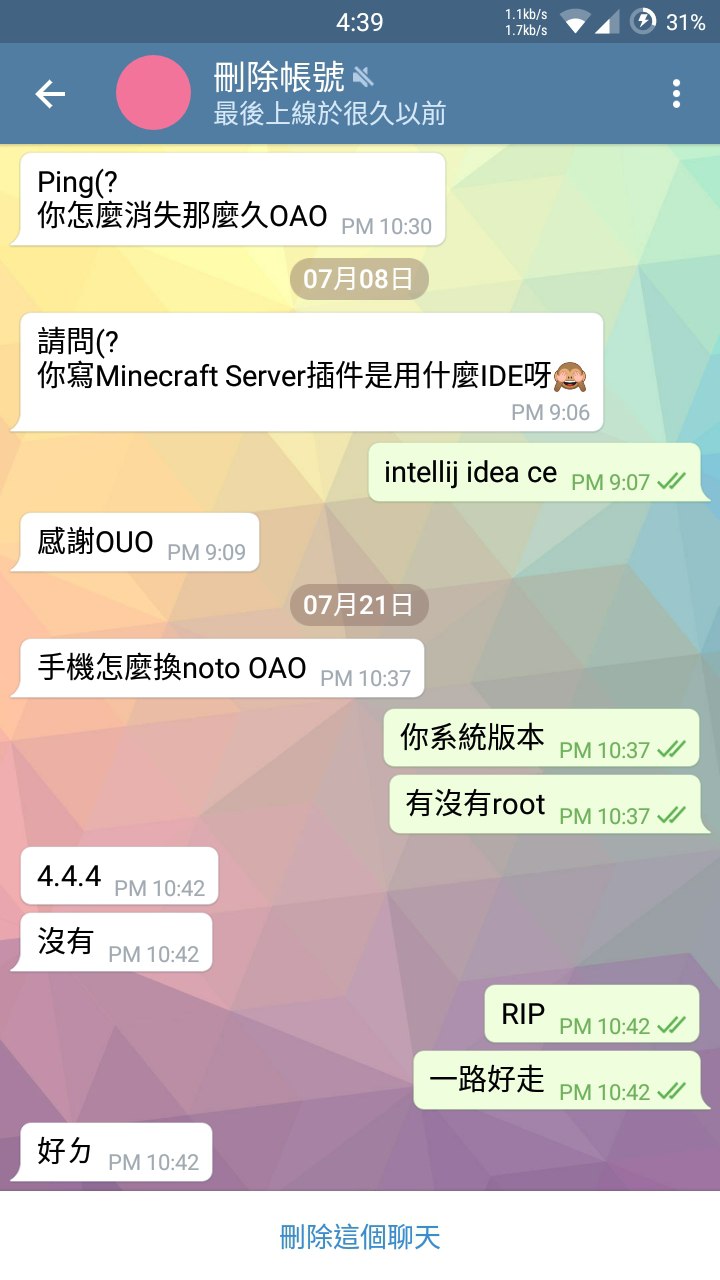720x1280 pixels.
Task: Tap the '手機怎麼換noto OAO' message
Action: click(x=222, y=668)
